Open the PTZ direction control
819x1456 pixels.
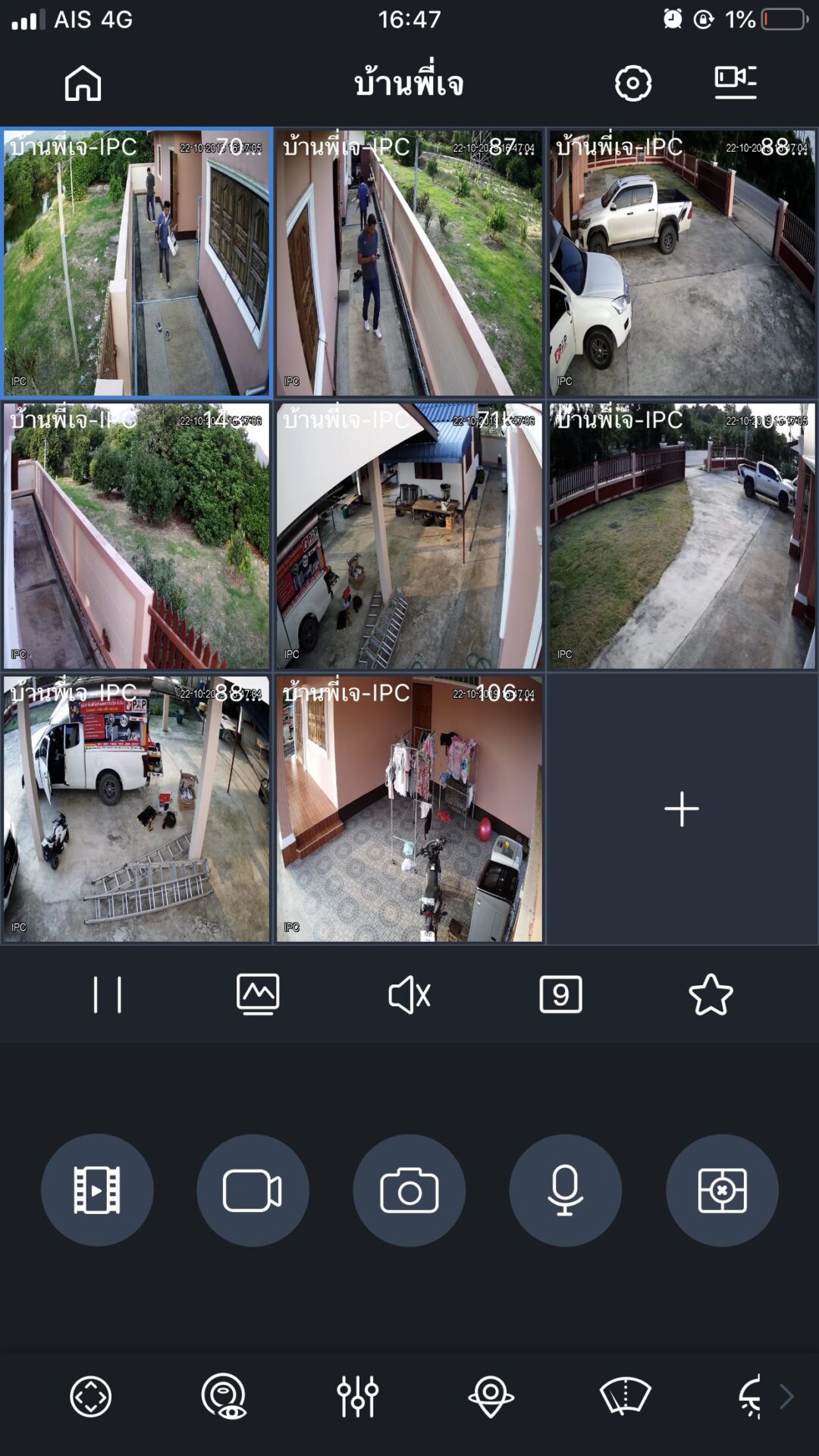(91, 1397)
